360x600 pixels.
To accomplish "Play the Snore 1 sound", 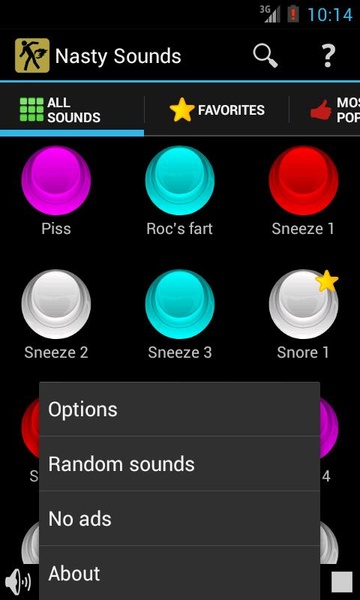I will [303, 304].
